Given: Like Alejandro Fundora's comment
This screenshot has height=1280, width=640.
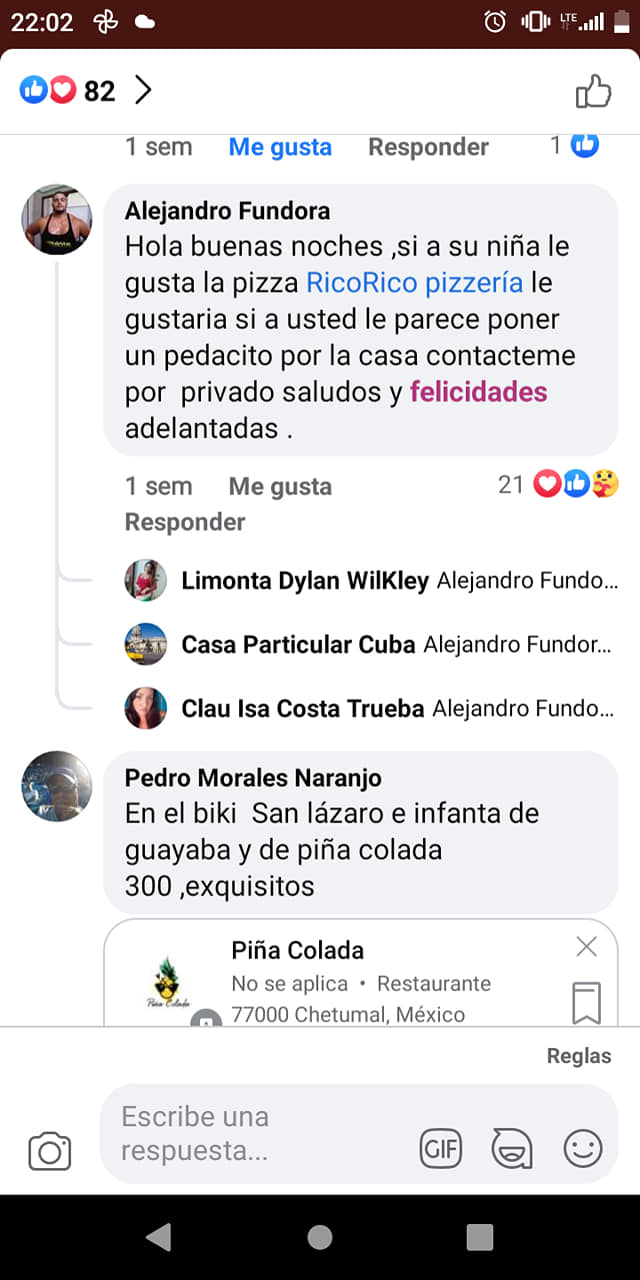Looking at the screenshot, I should (280, 487).
